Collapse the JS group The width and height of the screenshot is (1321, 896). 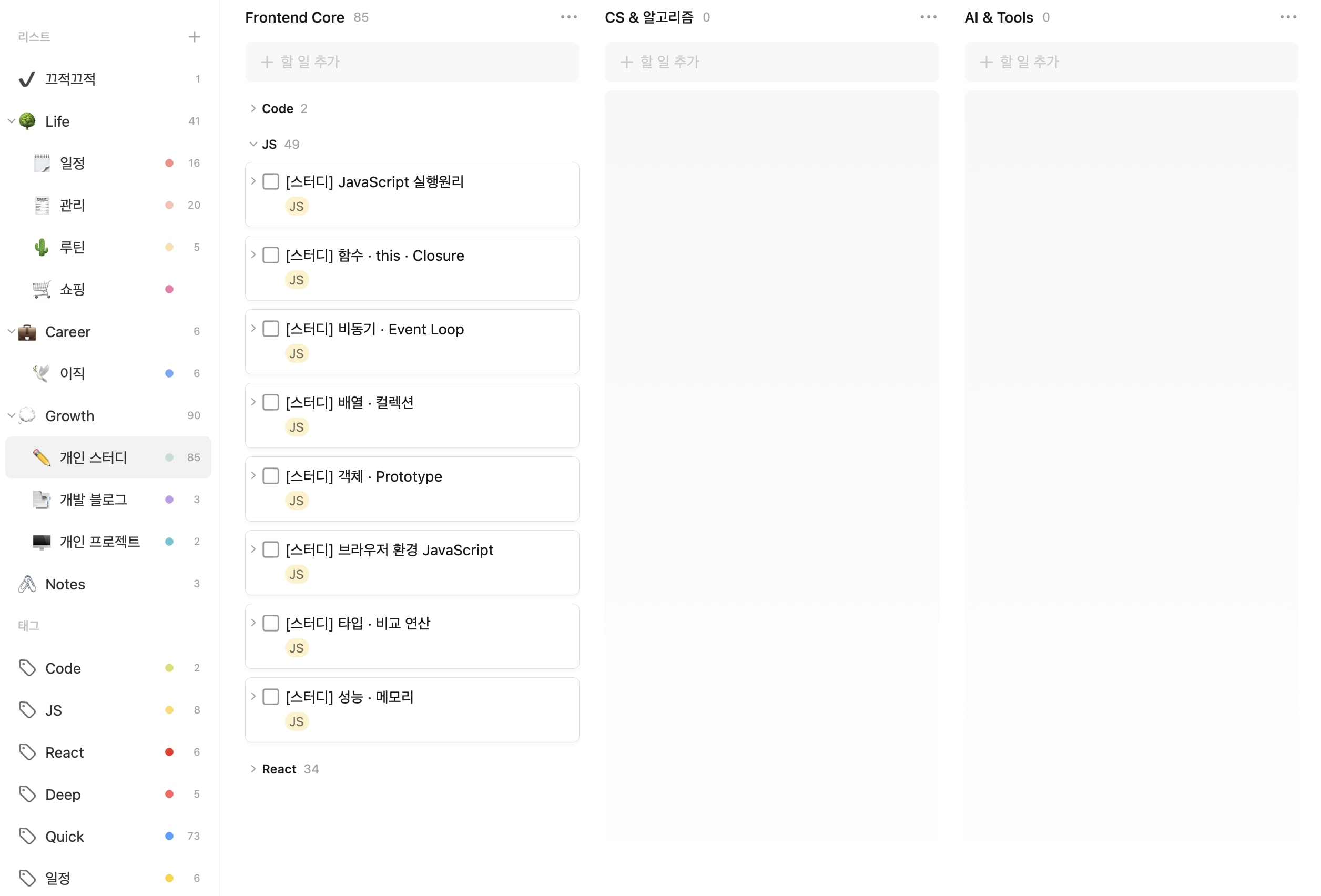coord(253,145)
